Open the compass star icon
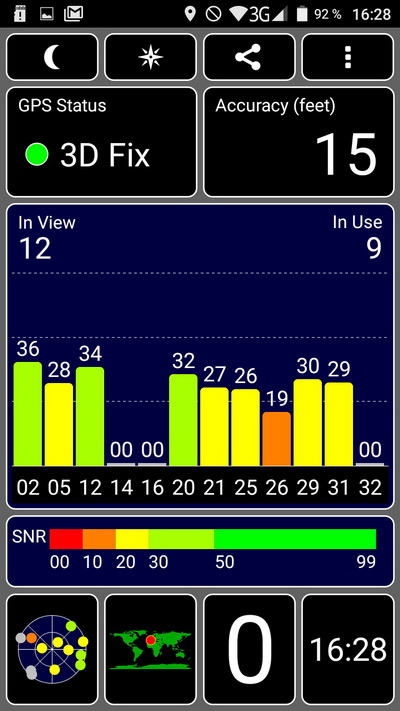 coord(151,57)
